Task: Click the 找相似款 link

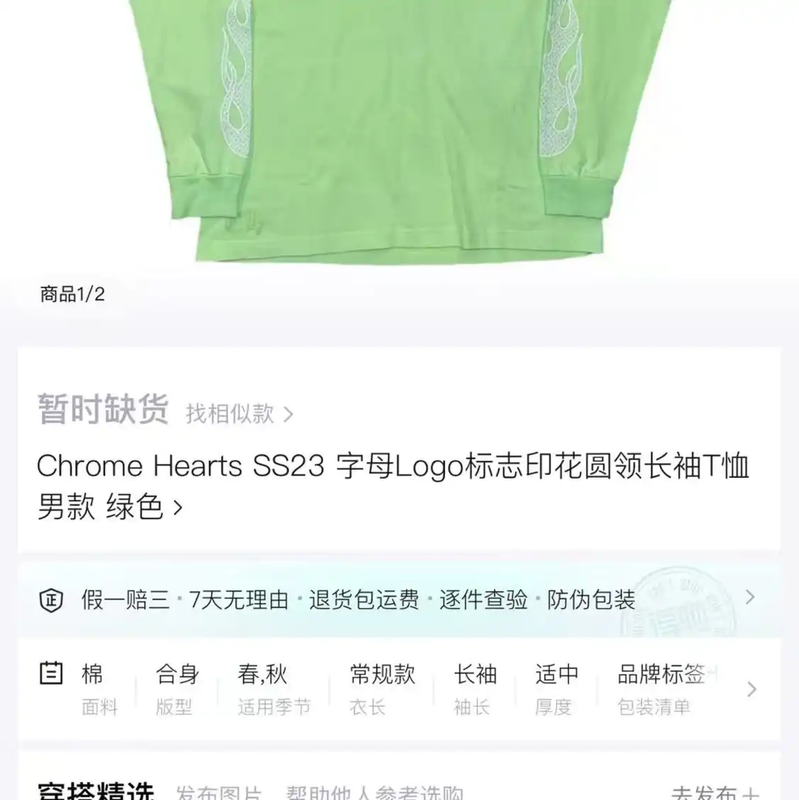Action: [x=232, y=413]
